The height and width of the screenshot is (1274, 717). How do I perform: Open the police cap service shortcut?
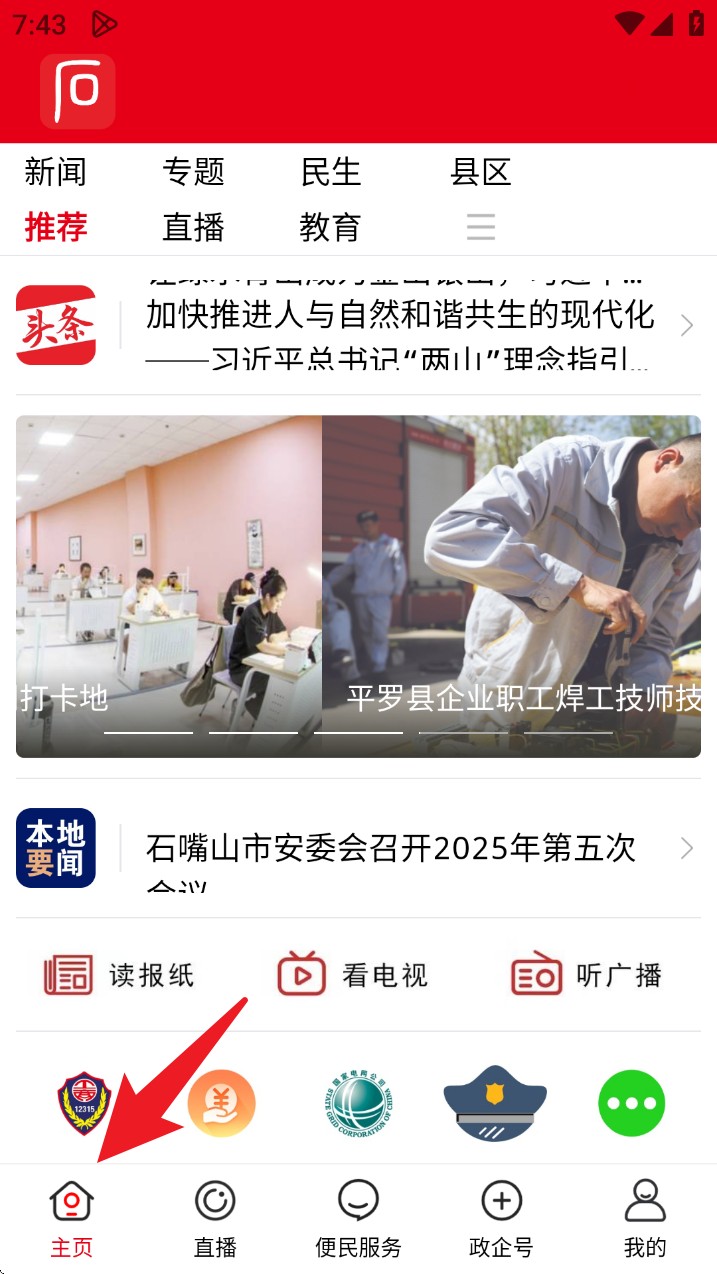click(495, 1104)
